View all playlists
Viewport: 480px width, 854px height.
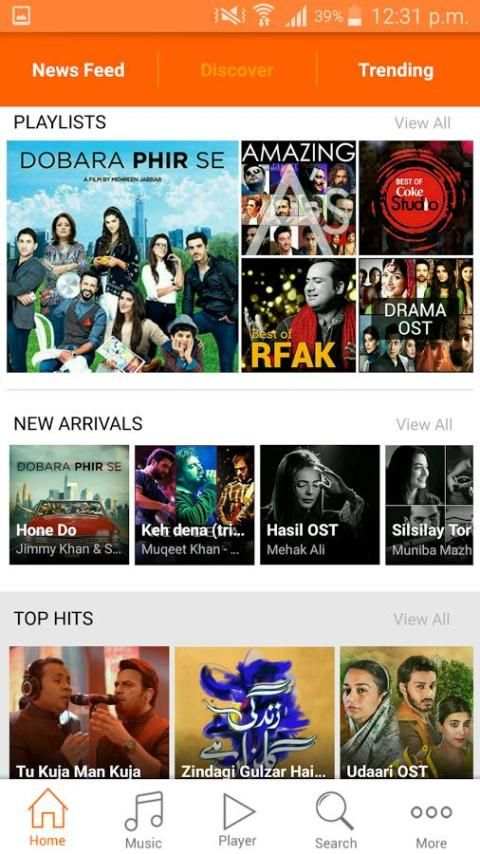tap(422, 123)
